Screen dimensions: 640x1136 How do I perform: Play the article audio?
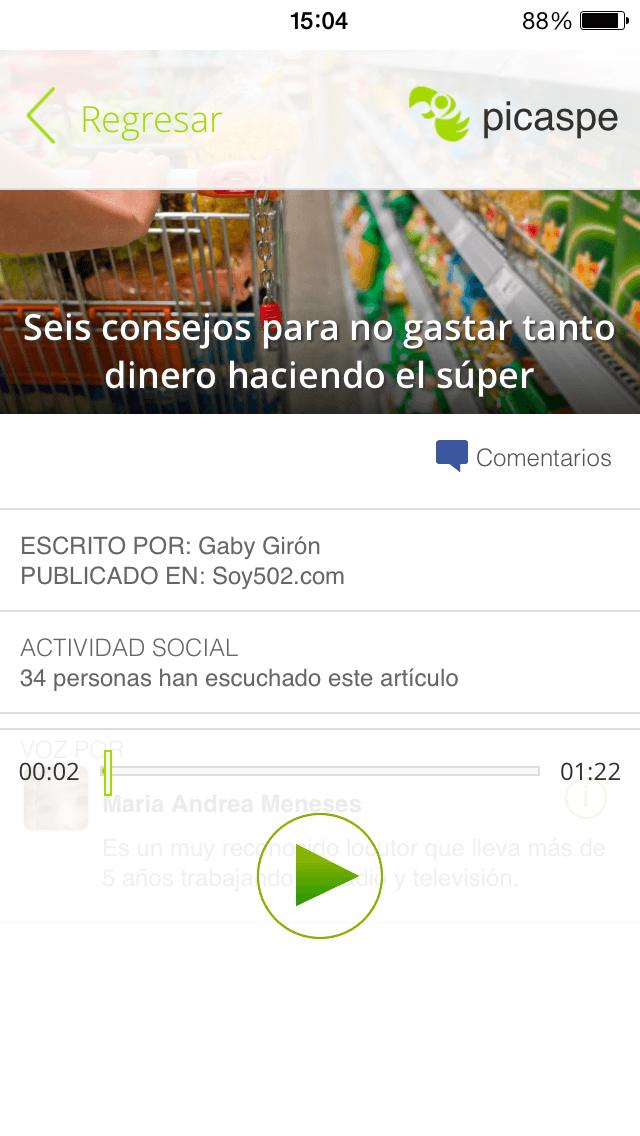pyautogui.click(x=320, y=876)
